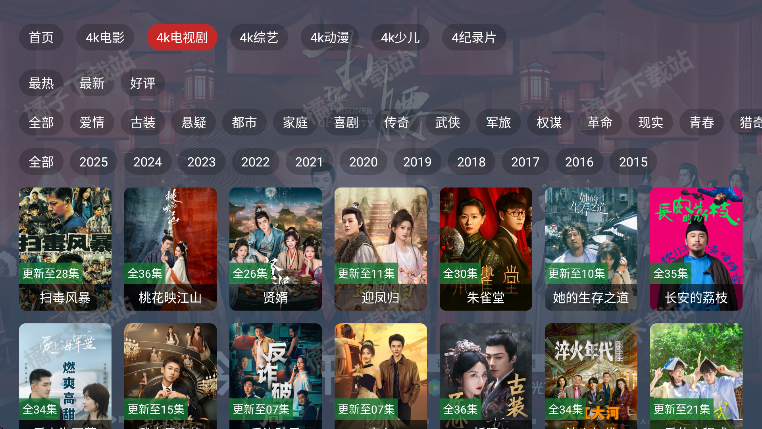Screen dimensions: 762x429
Task: Open the drama 贤婿
Action: 275,247
